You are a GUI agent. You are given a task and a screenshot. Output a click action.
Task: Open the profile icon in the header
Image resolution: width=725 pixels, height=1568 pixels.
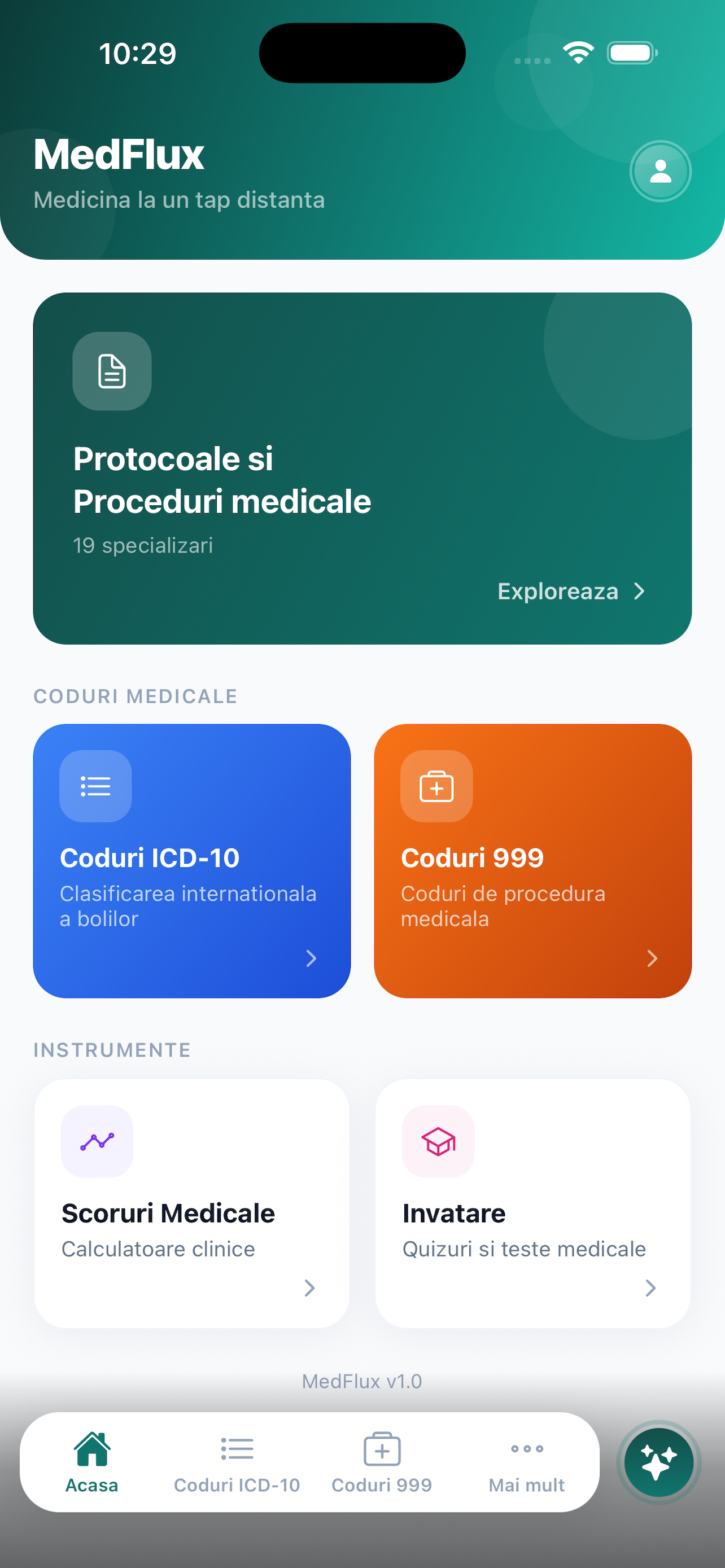coord(660,171)
